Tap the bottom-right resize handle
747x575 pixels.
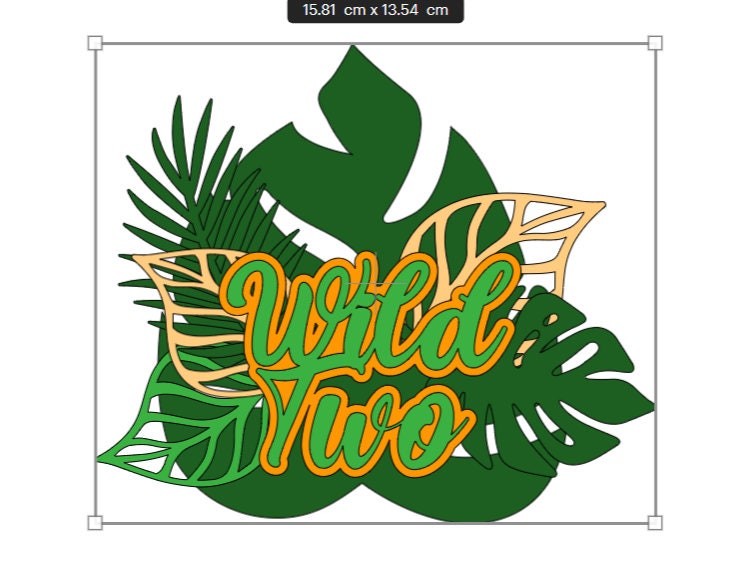655,522
